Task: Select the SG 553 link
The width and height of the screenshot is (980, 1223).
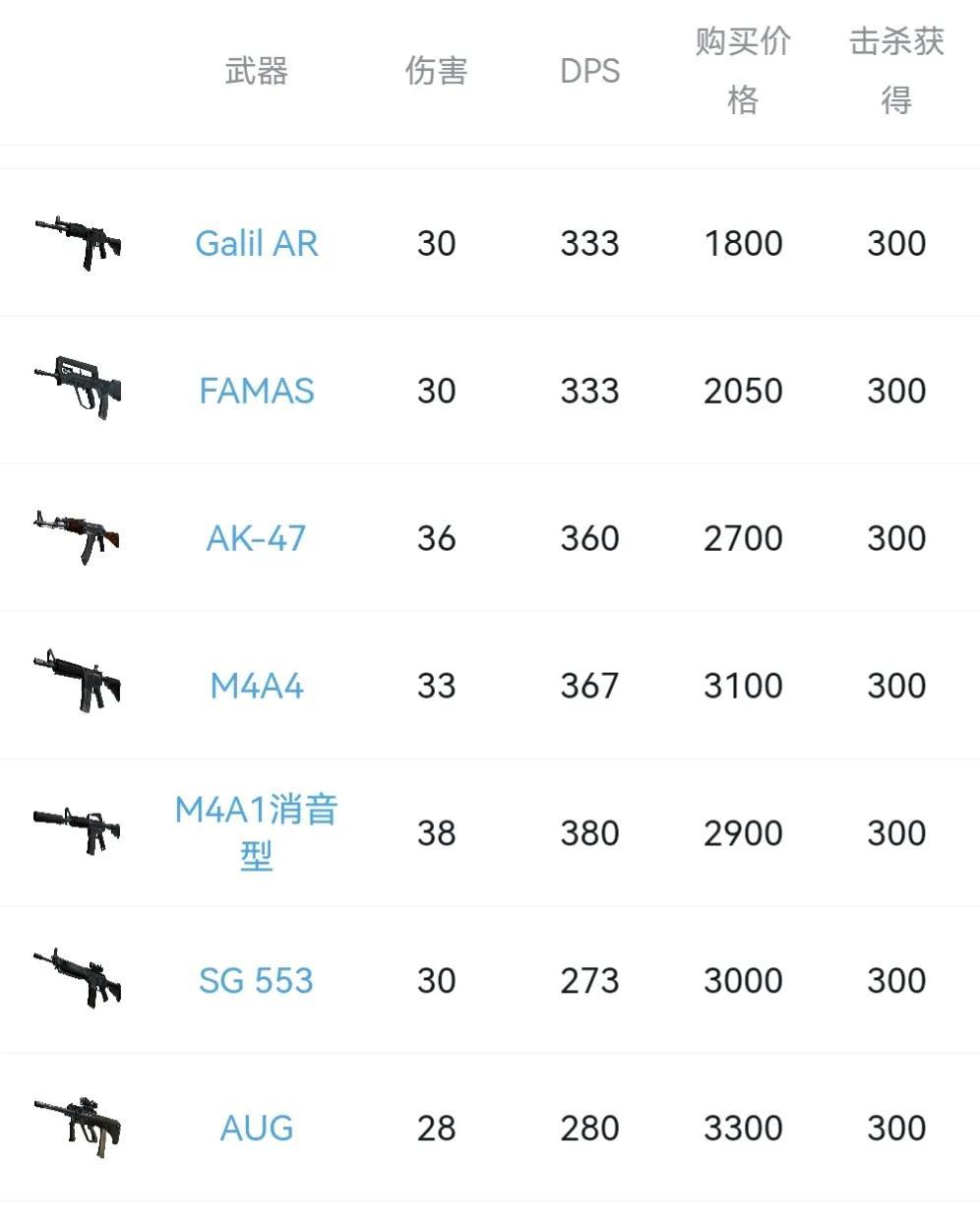Action: point(256,980)
